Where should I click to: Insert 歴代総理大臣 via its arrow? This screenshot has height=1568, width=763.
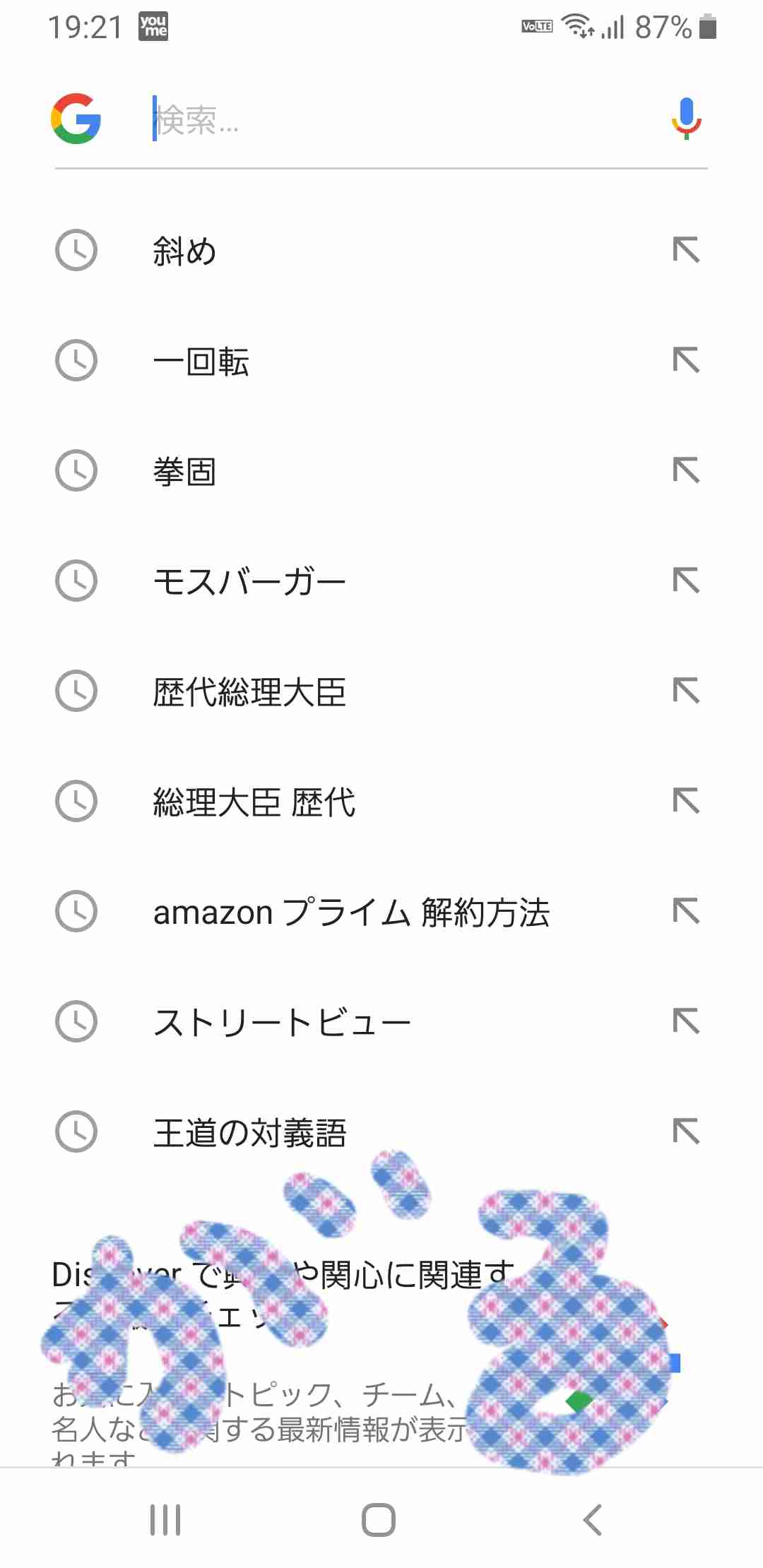click(x=686, y=691)
